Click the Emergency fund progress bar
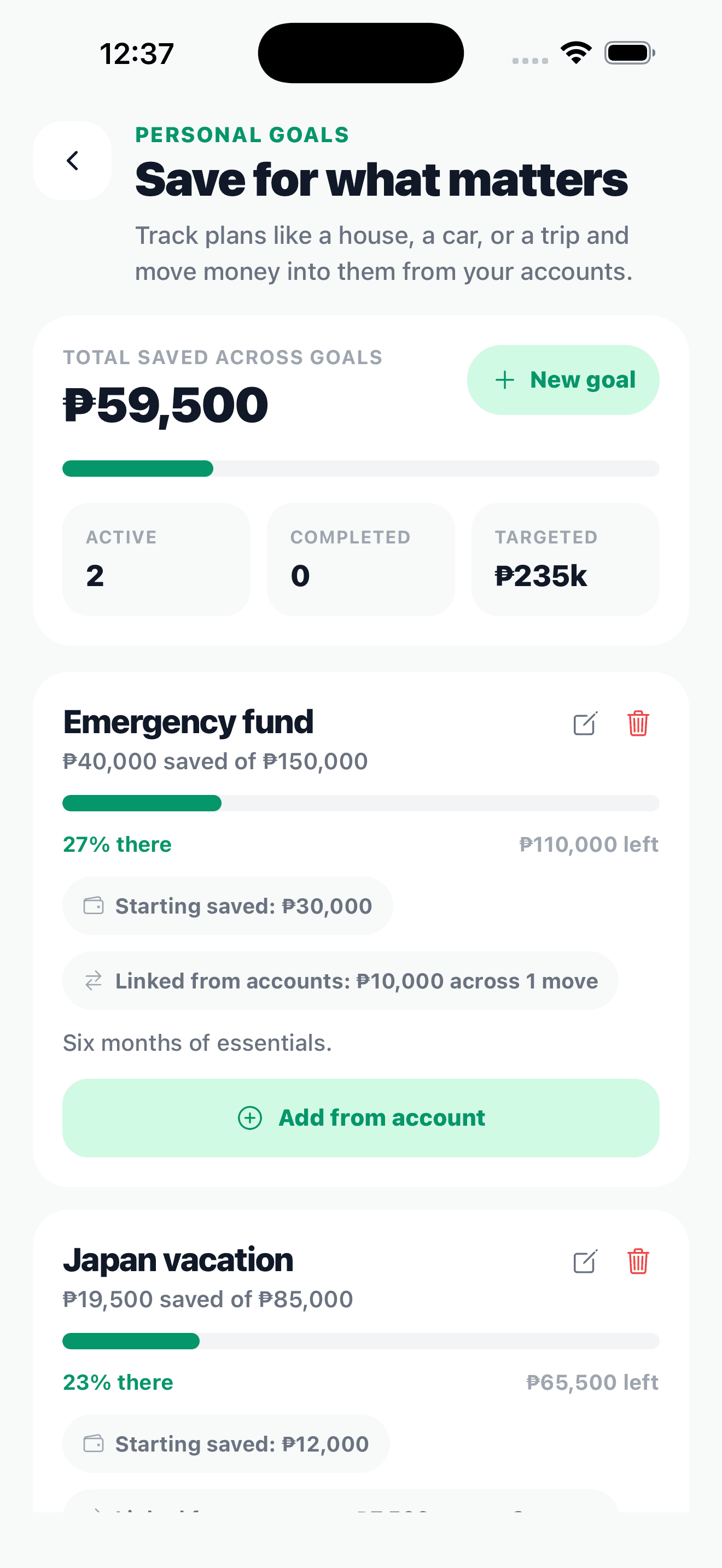The height and width of the screenshot is (1568, 722). point(361,804)
